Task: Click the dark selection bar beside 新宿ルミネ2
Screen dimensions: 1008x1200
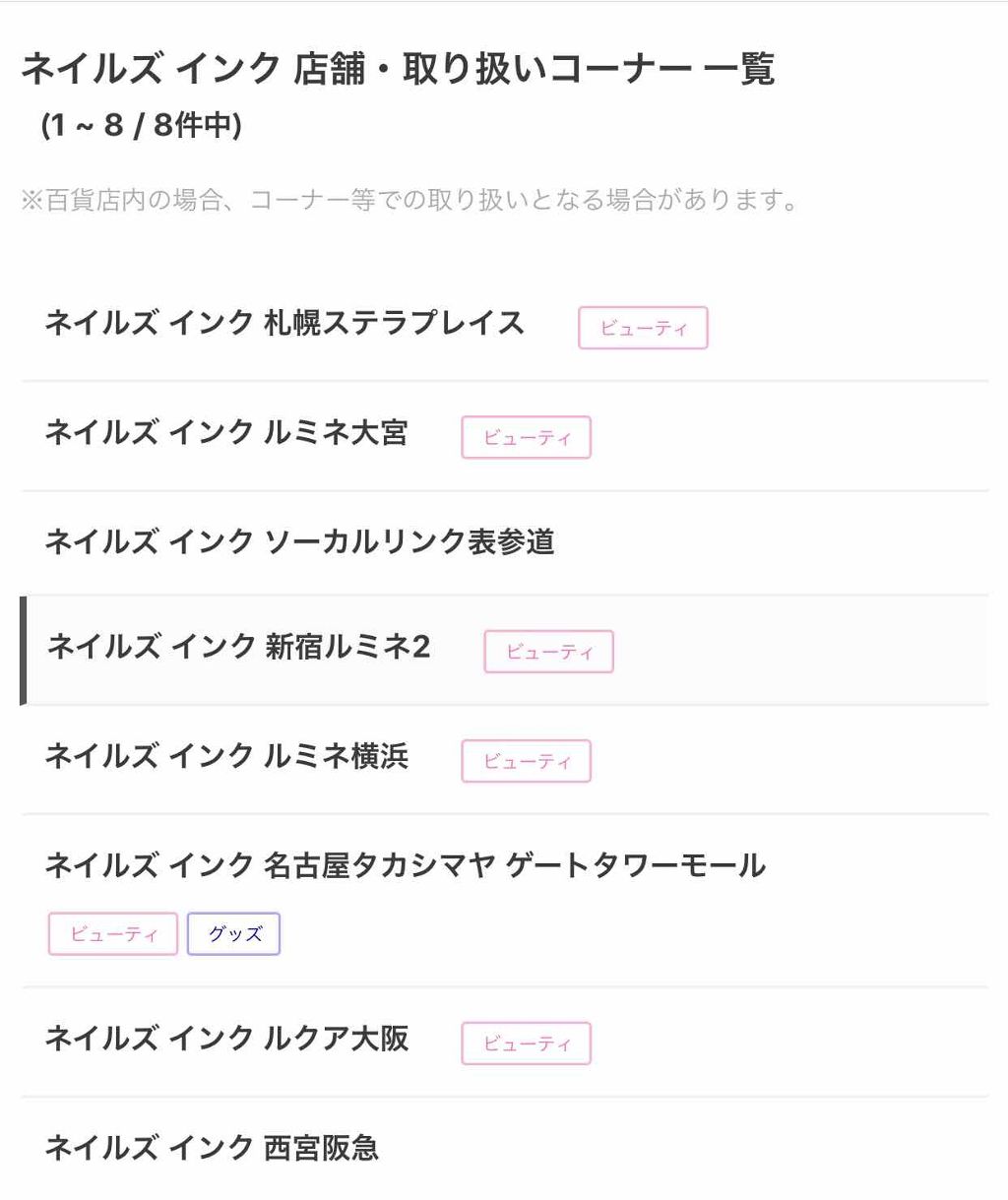Action: click(x=25, y=649)
